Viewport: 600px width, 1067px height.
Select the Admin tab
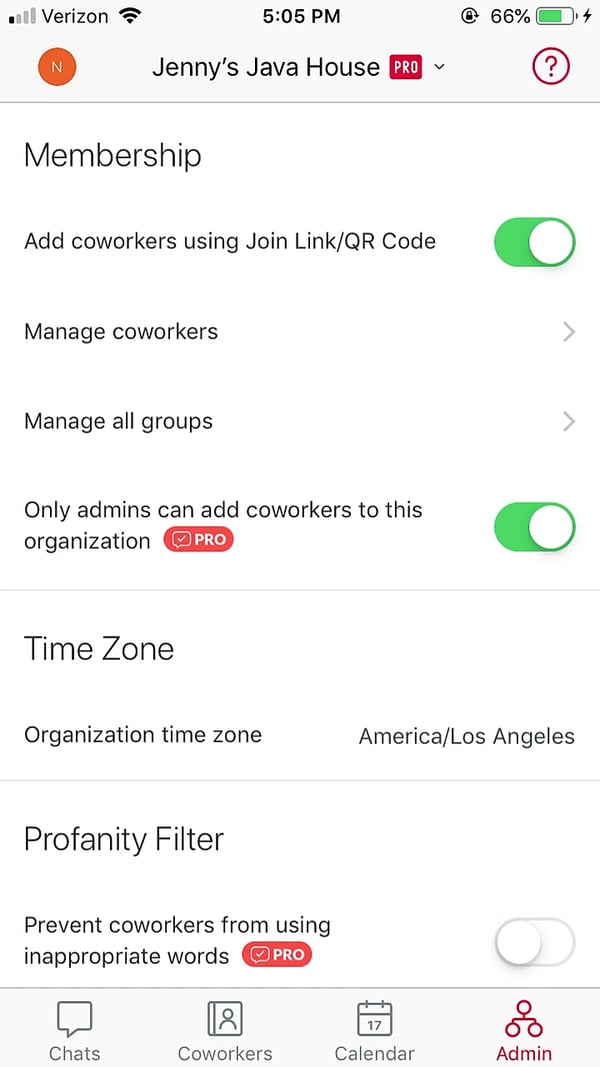click(x=524, y=1029)
